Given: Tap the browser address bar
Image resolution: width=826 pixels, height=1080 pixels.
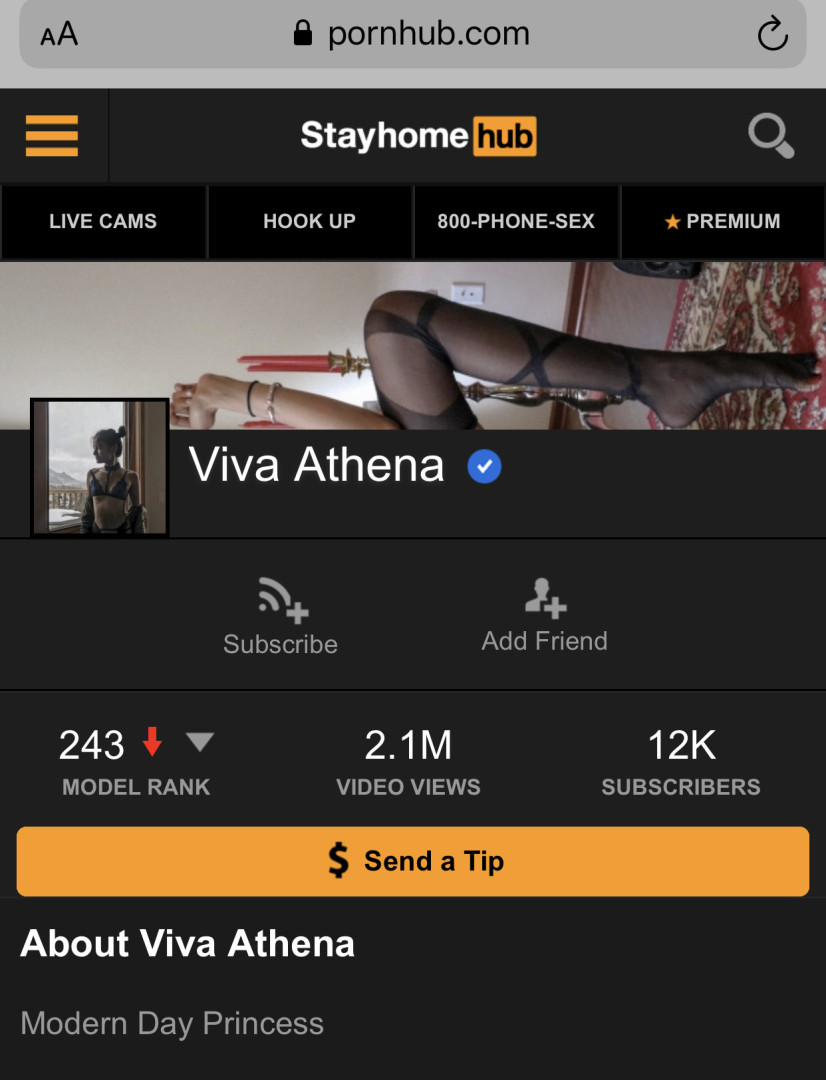Looking at the screenshot, I should 412,35.
